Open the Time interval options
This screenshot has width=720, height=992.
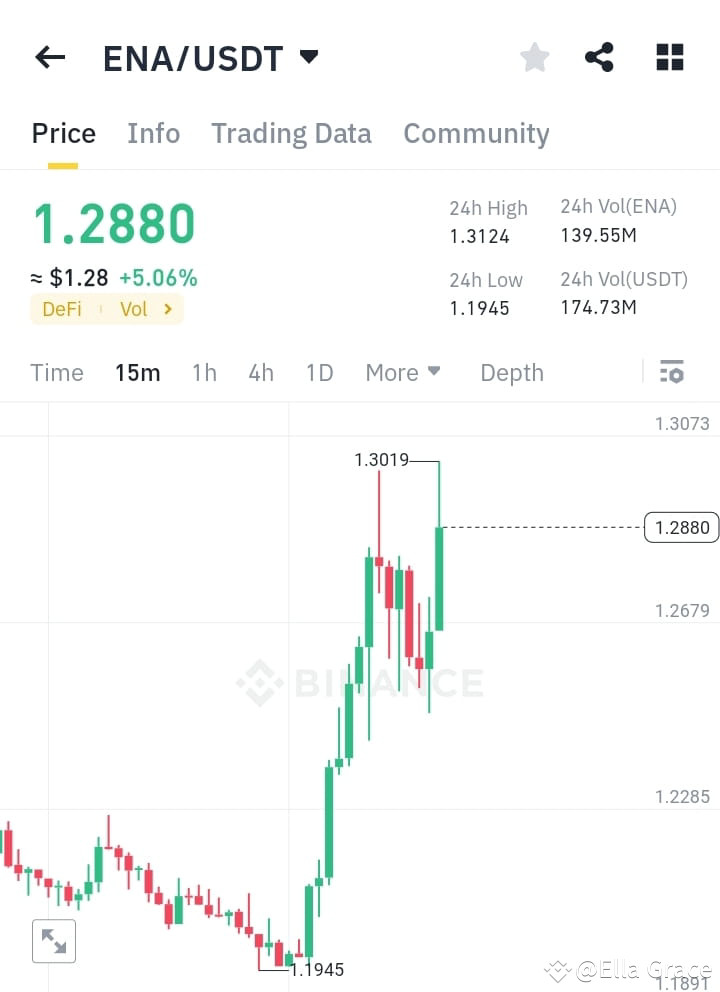tap(56, 372)
